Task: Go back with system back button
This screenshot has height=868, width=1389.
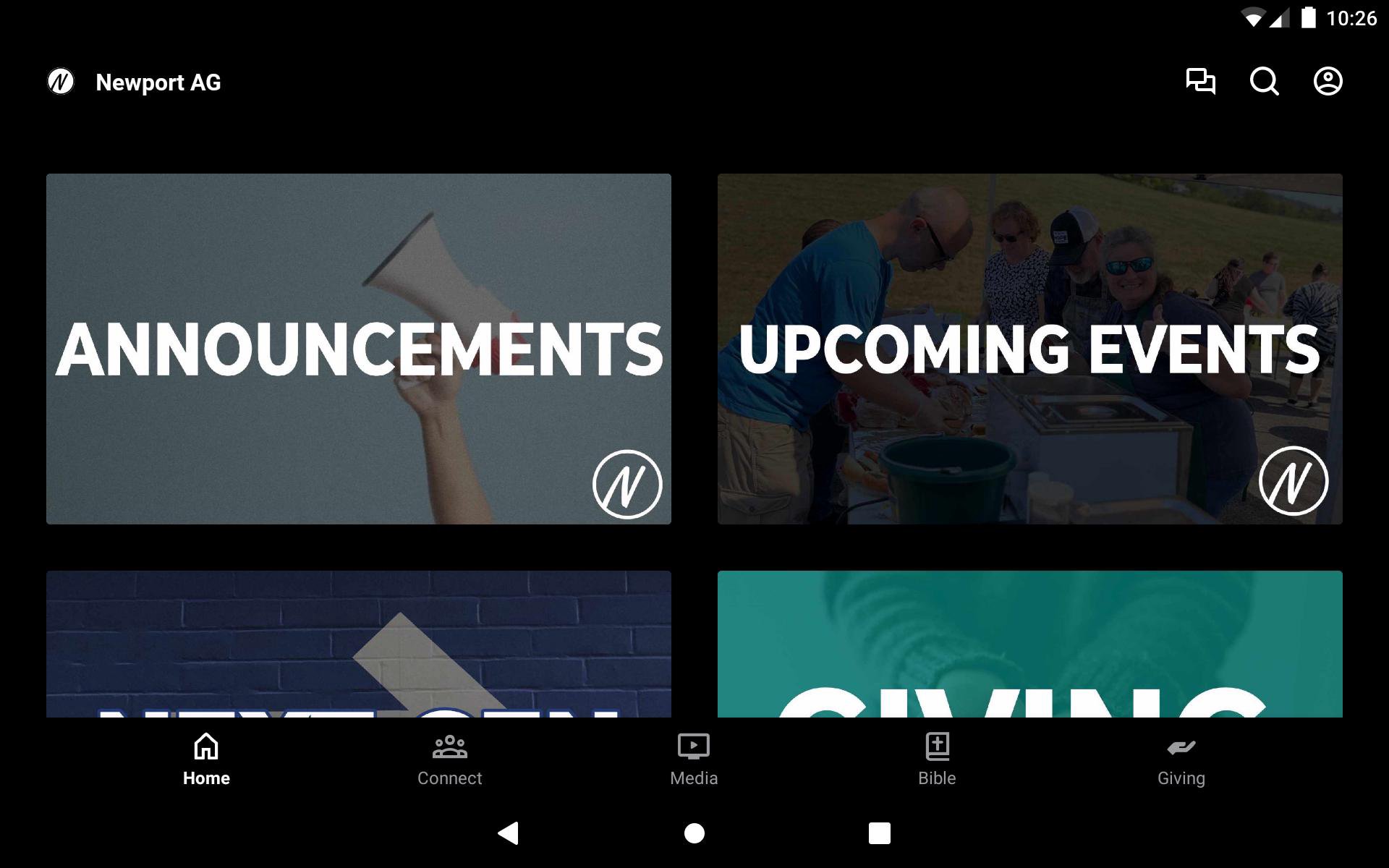Action: click(509, 833)
